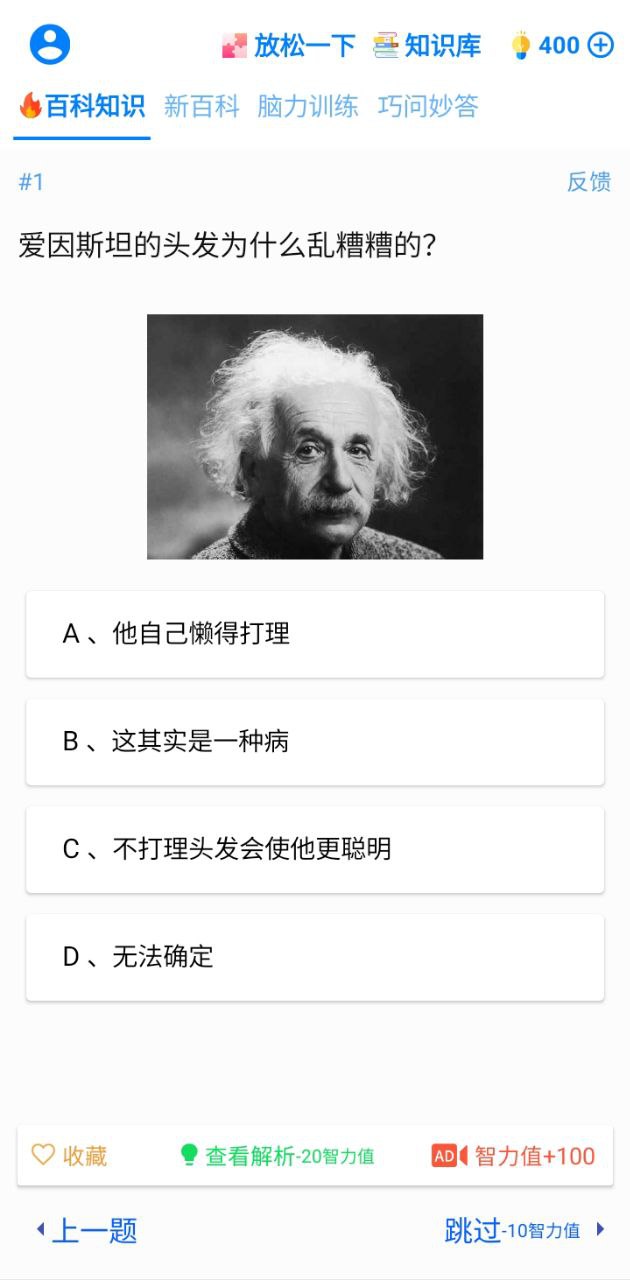The width and height of the screenshot is (630, 1280).
Task: Switch to the 脑力训练 tab
Action: [x=308, y=106]
